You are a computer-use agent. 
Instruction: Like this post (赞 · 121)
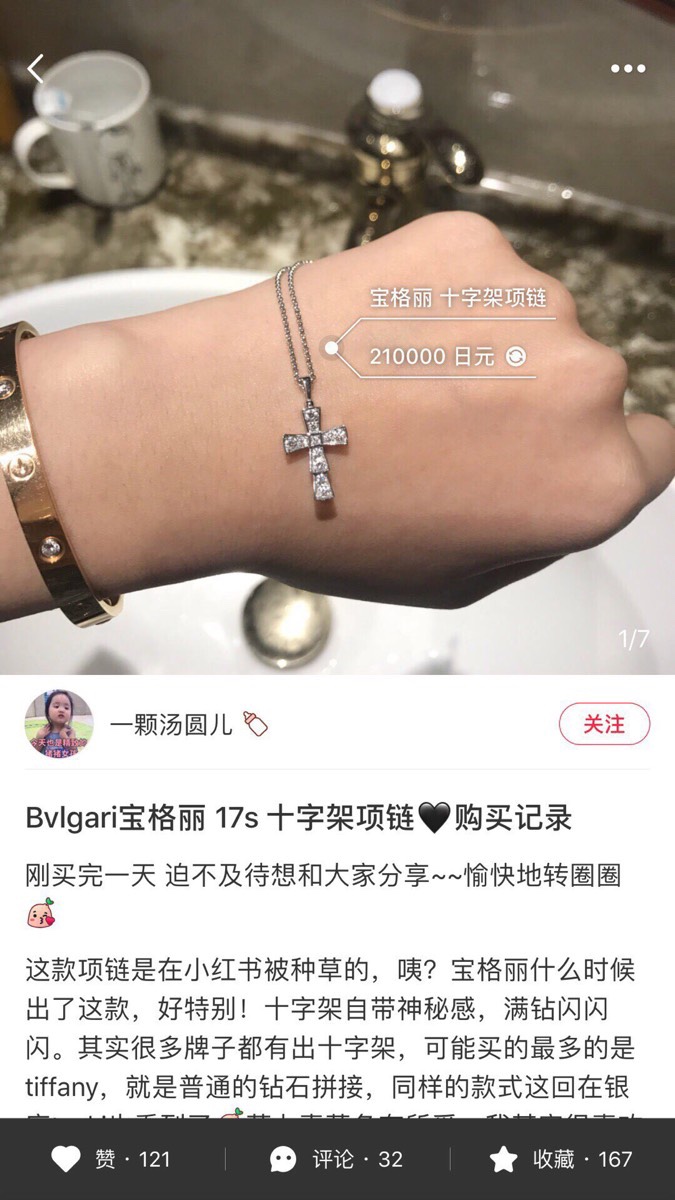(111, 1159)
